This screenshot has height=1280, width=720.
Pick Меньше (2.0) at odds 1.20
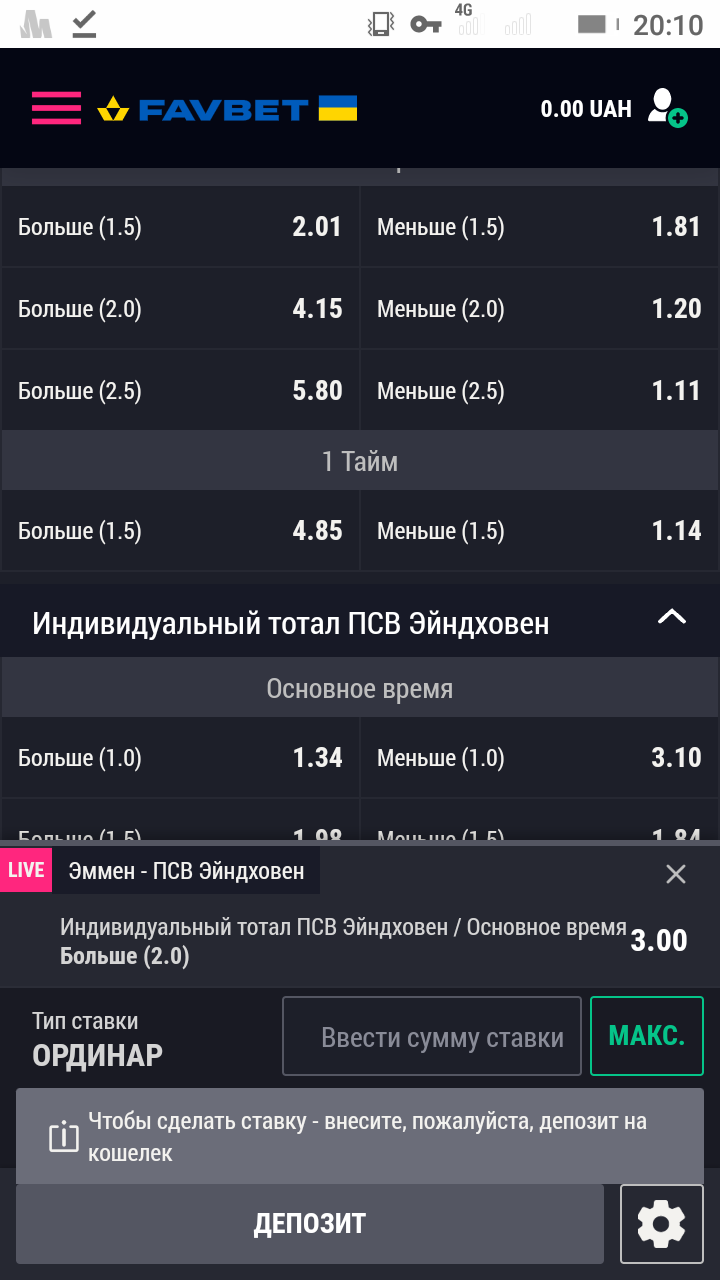(539, 309)
